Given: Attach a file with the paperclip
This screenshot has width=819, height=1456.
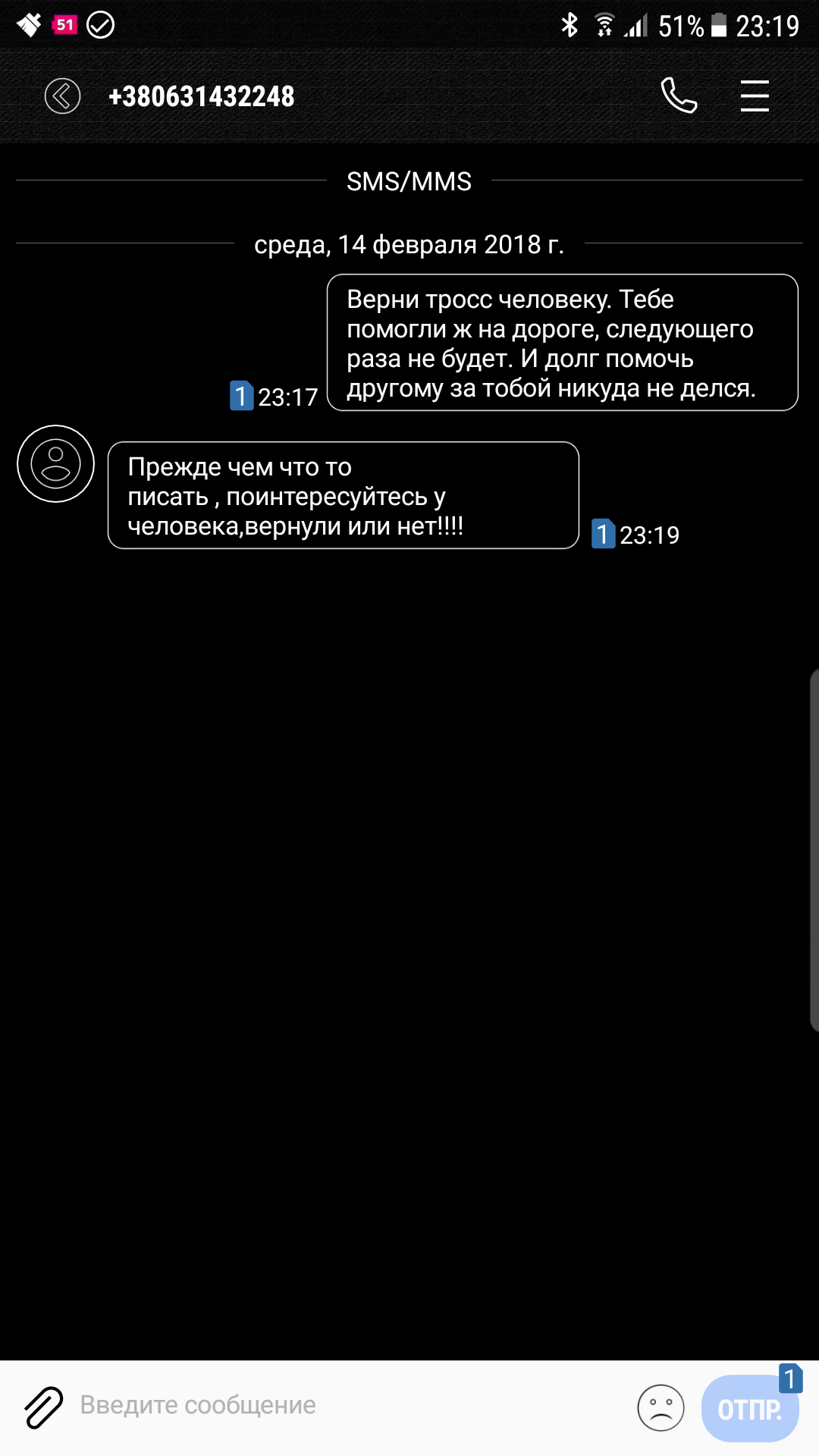Looking at the screenshot, I should click(43, 1407).
